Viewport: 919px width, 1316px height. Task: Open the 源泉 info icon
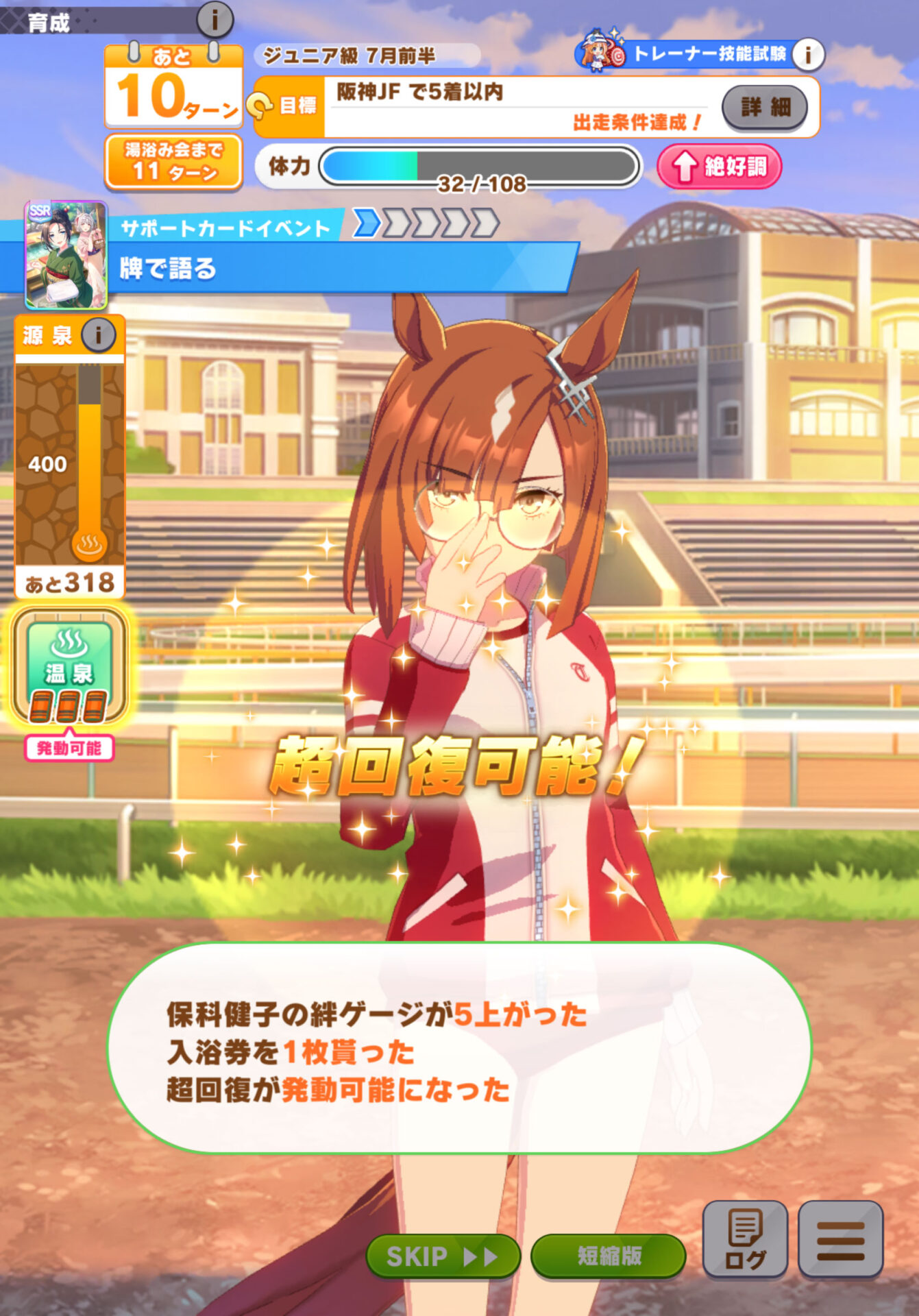[98, 335]
